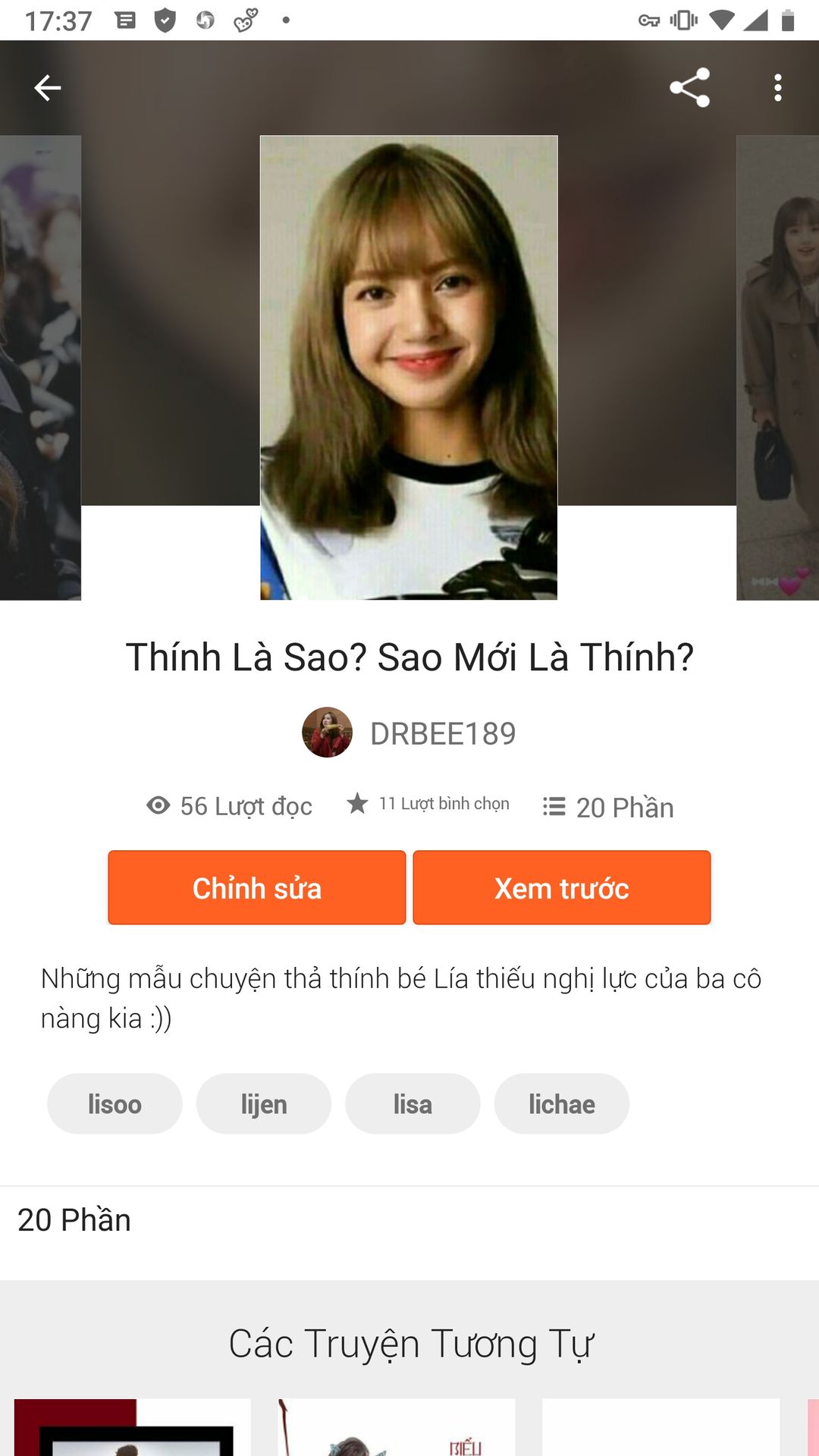Screen dimensions: 819x1456
Task: Go back using the top arrow
Action: pyautogui.click(x=47, y=88)
